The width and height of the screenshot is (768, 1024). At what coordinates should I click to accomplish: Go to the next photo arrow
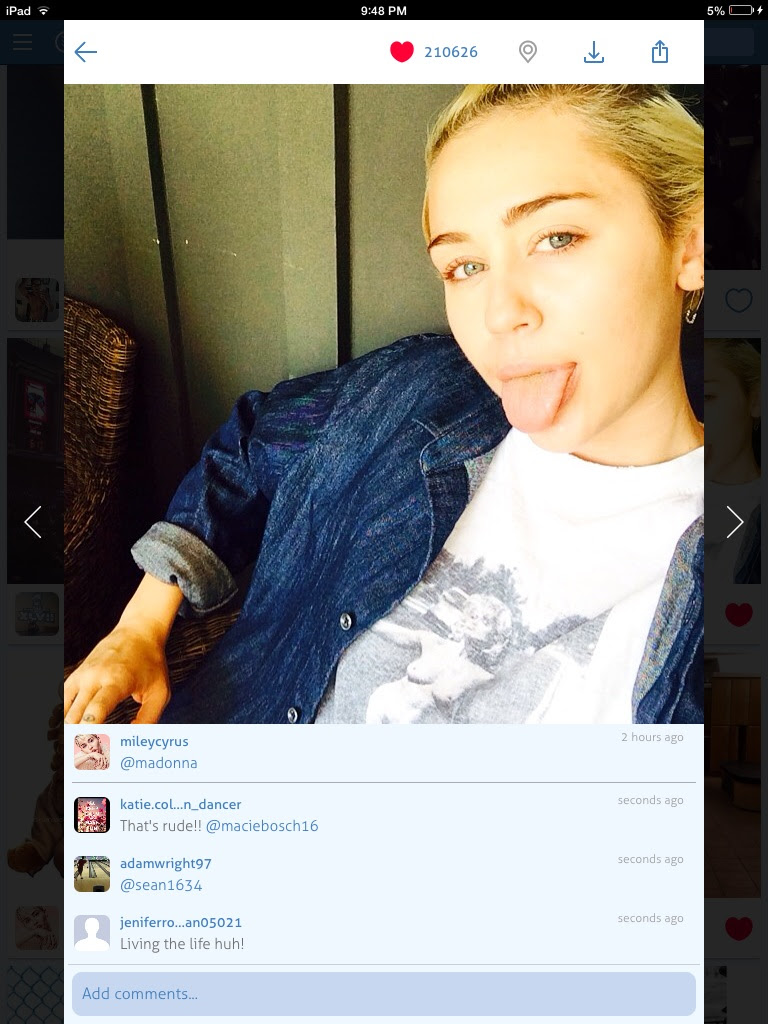coord(735,522)
